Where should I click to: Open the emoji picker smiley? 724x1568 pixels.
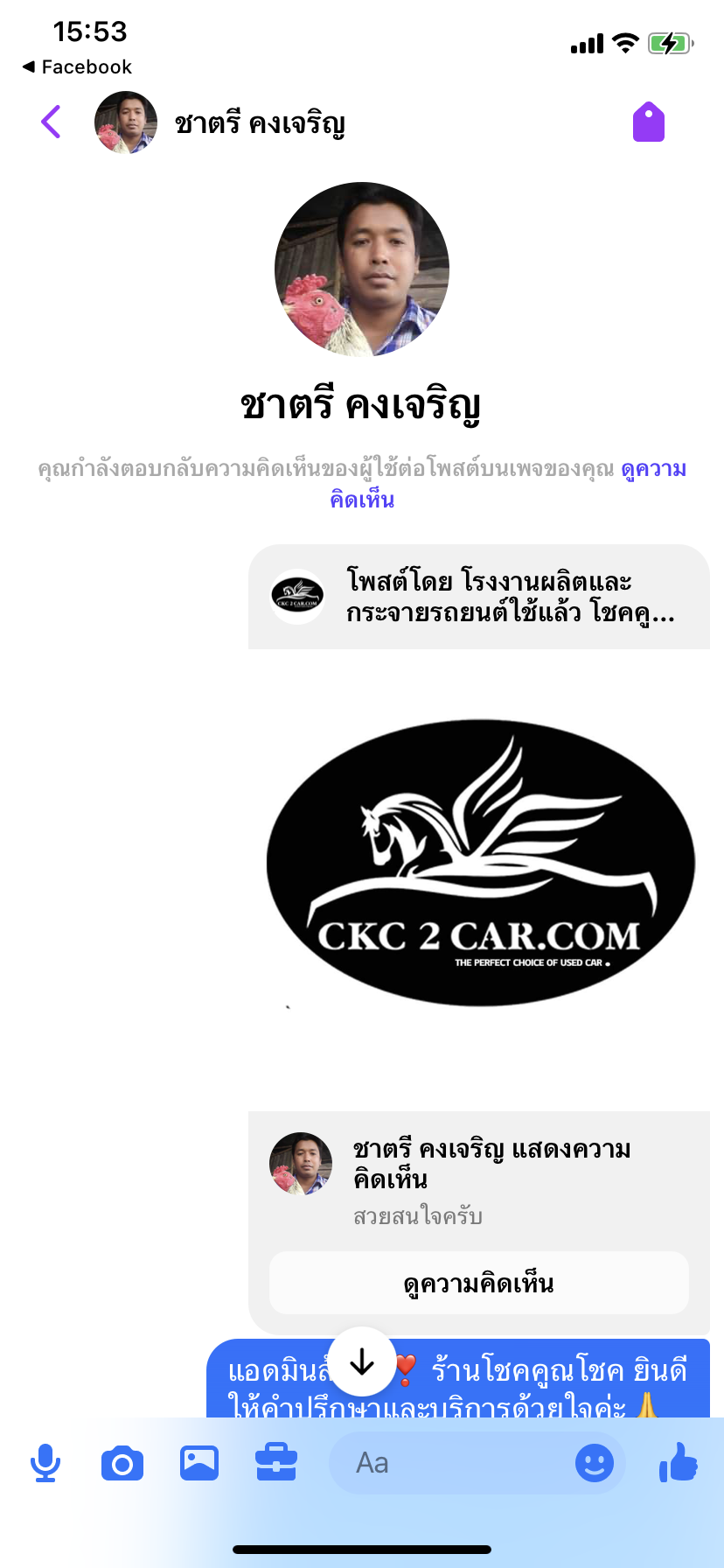tap(595, 1463)
